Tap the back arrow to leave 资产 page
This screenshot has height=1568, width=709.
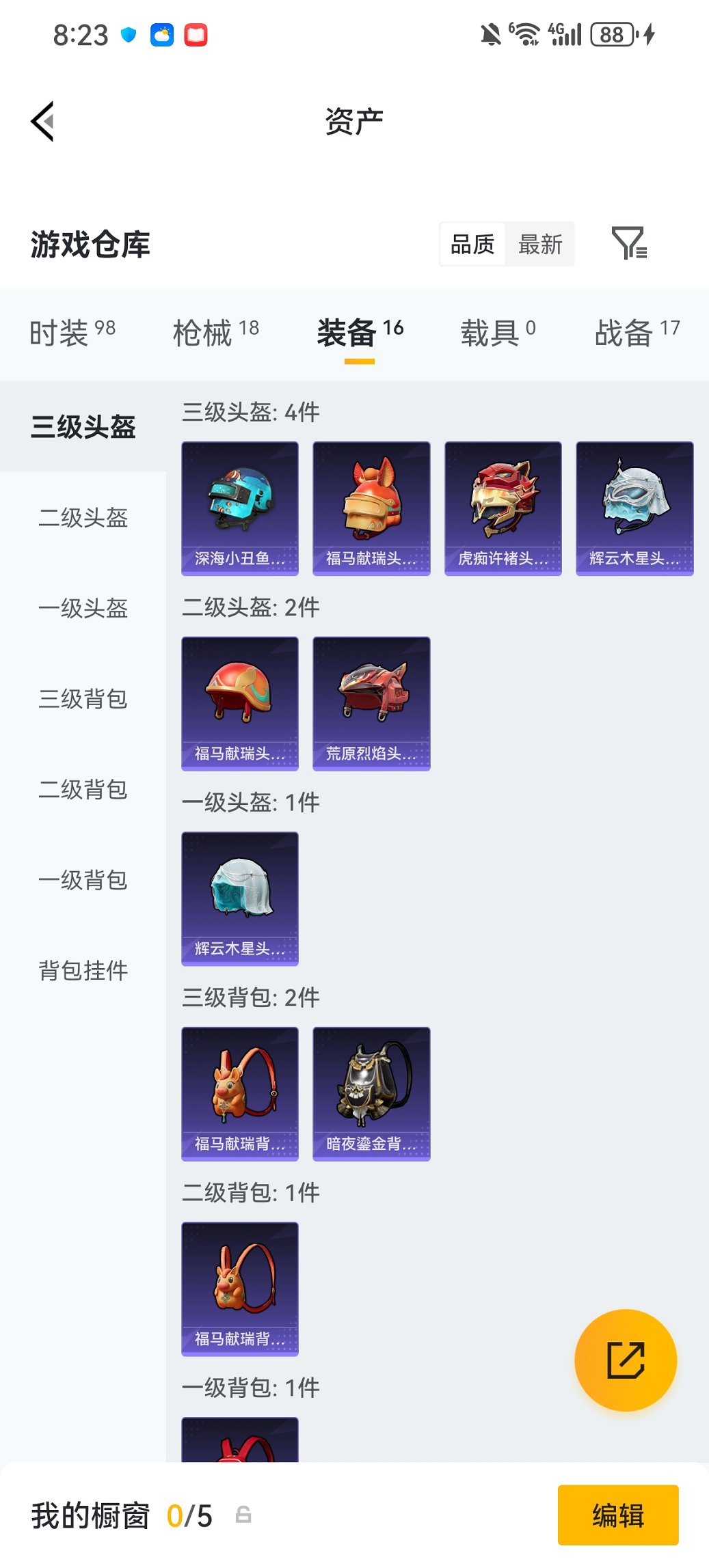coord(42,120)
